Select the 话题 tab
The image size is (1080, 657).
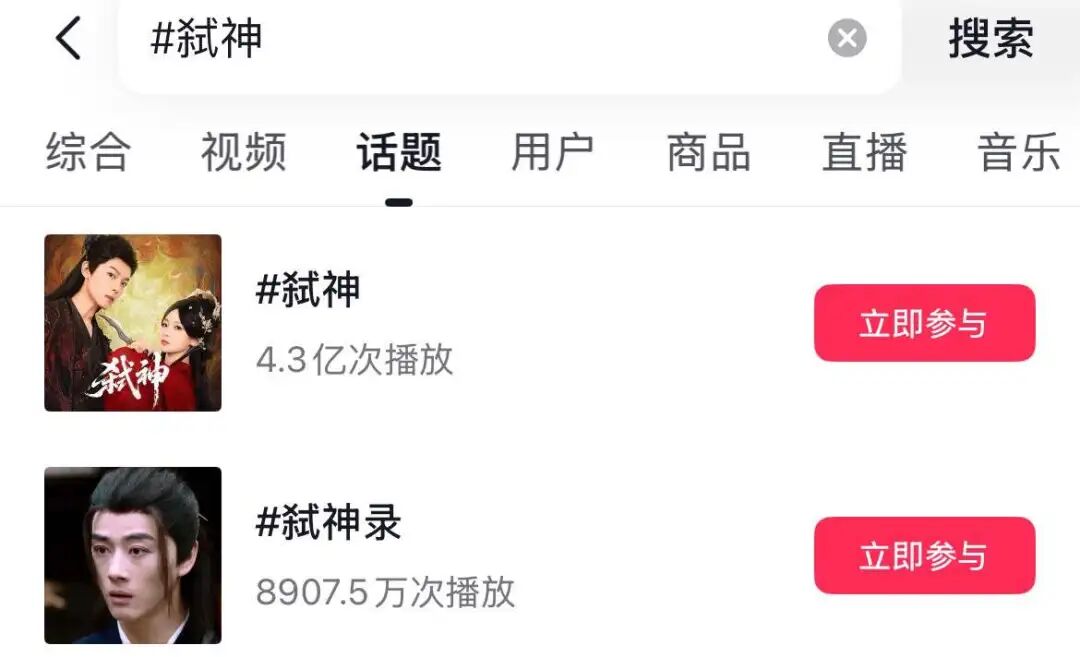(x=399, y=153)
